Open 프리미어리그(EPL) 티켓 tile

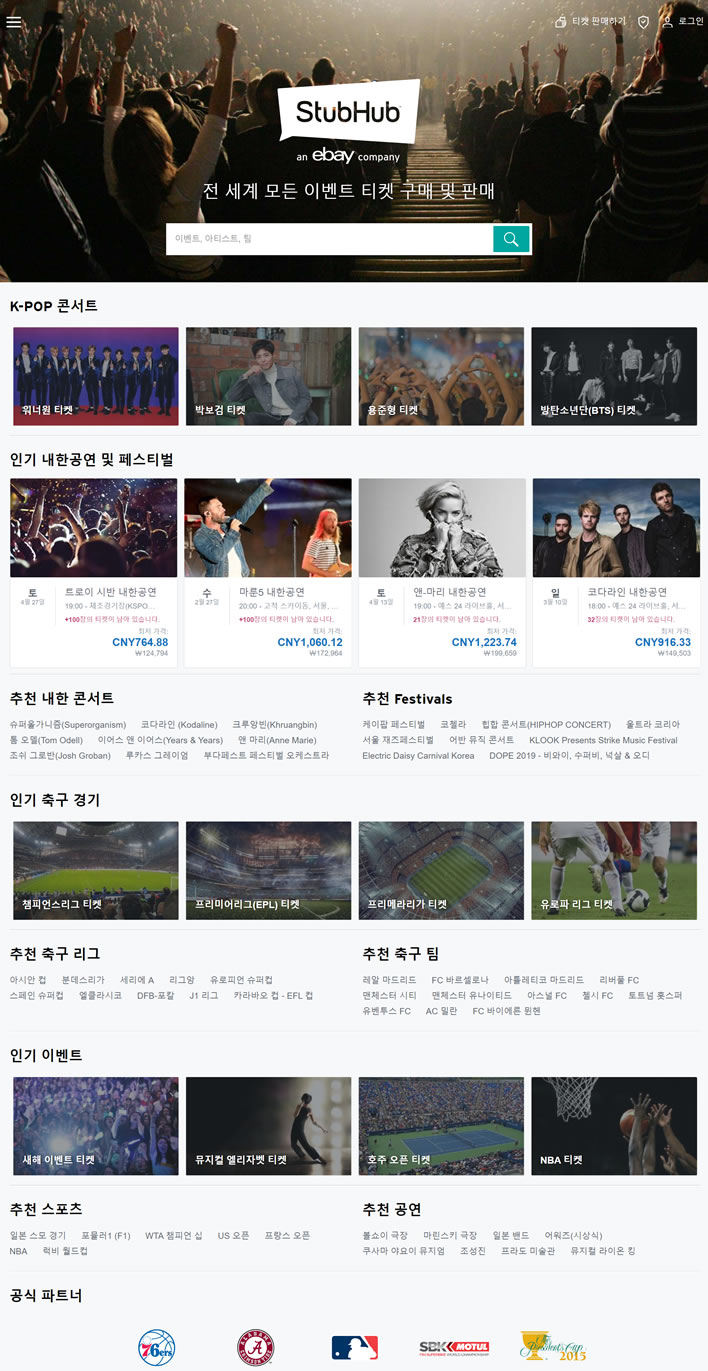[x=268, y=870]
